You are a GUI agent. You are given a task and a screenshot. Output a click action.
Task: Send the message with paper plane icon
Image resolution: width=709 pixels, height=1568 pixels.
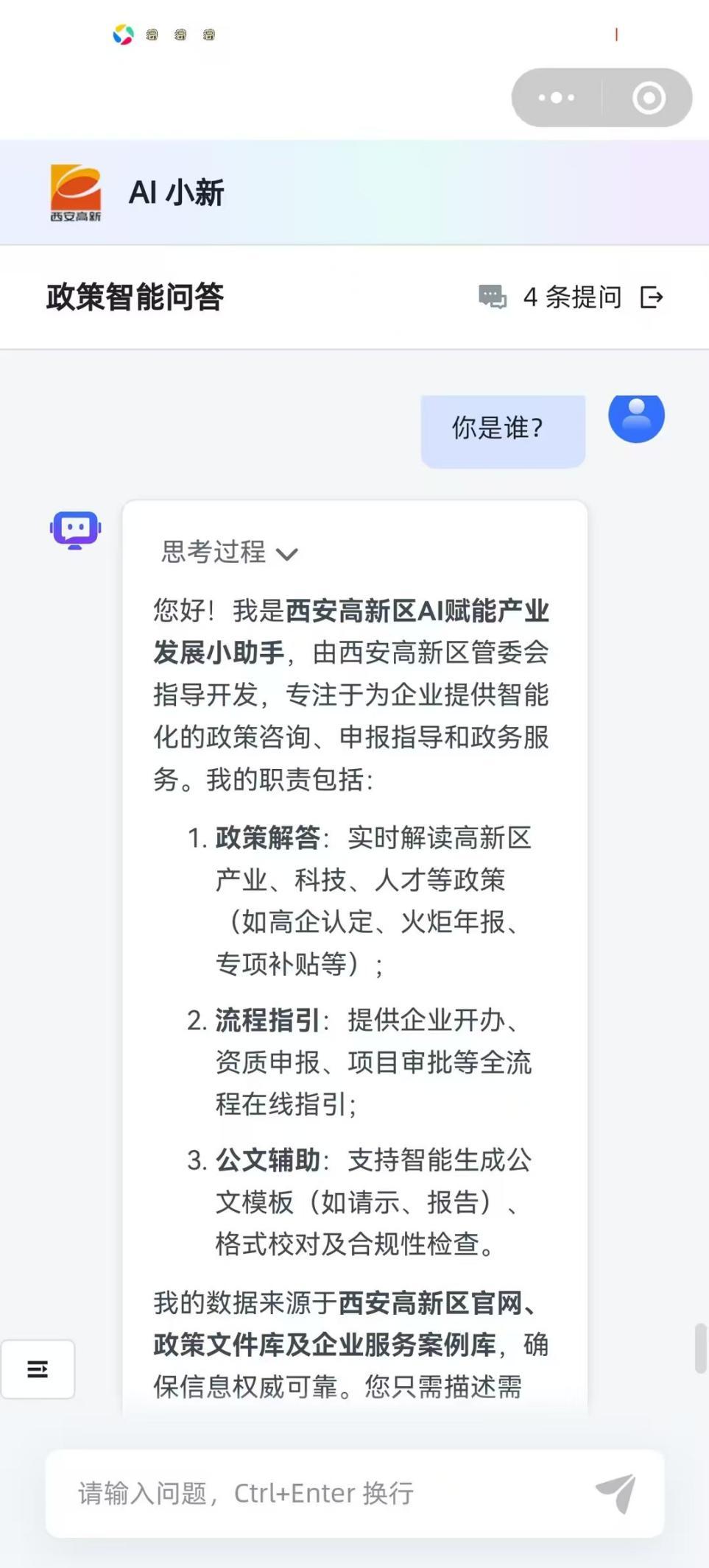point(616,1493)
